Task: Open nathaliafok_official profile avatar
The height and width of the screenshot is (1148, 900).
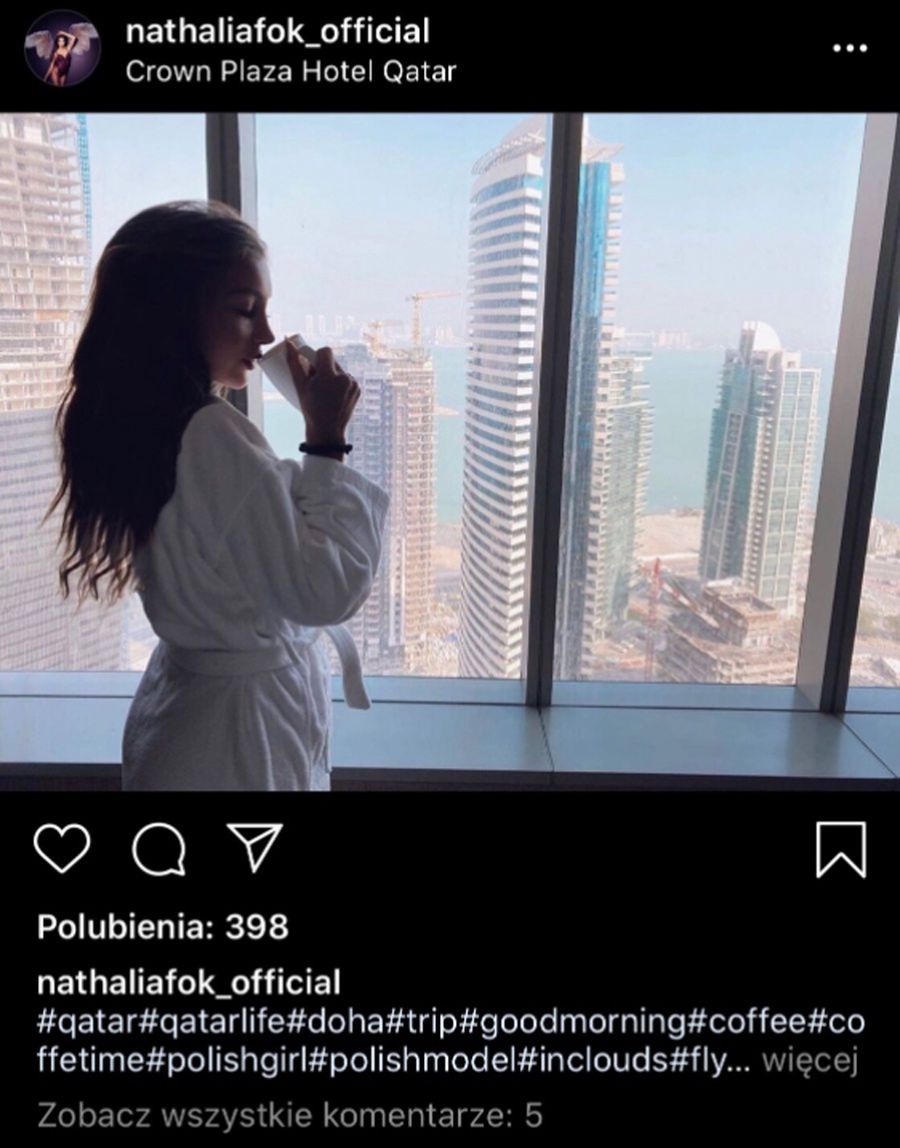Action: 62,49
